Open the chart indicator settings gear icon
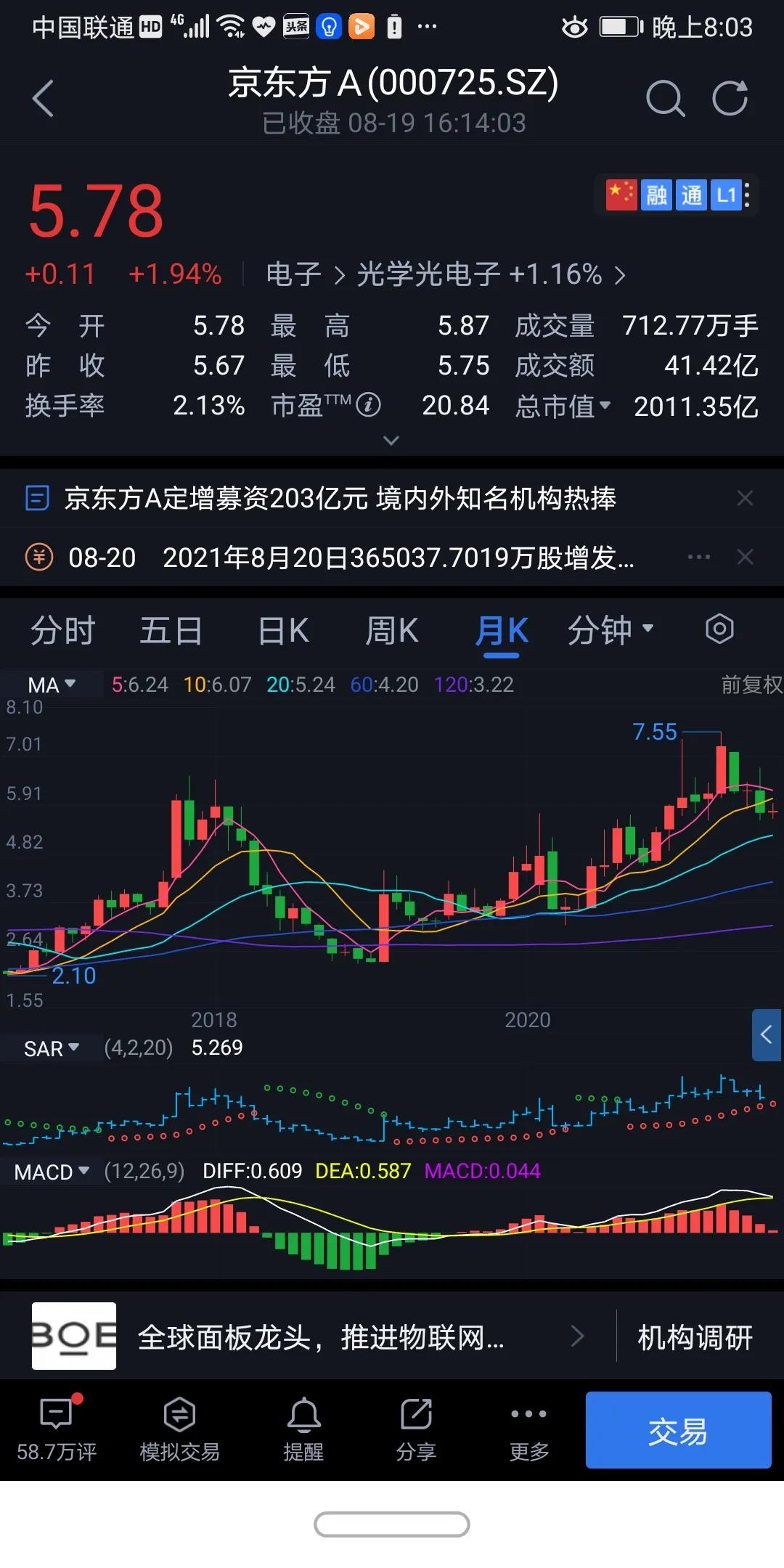The height and width of the screenshot is (1568, 784). pyautogui.click(x=719, y=630)
